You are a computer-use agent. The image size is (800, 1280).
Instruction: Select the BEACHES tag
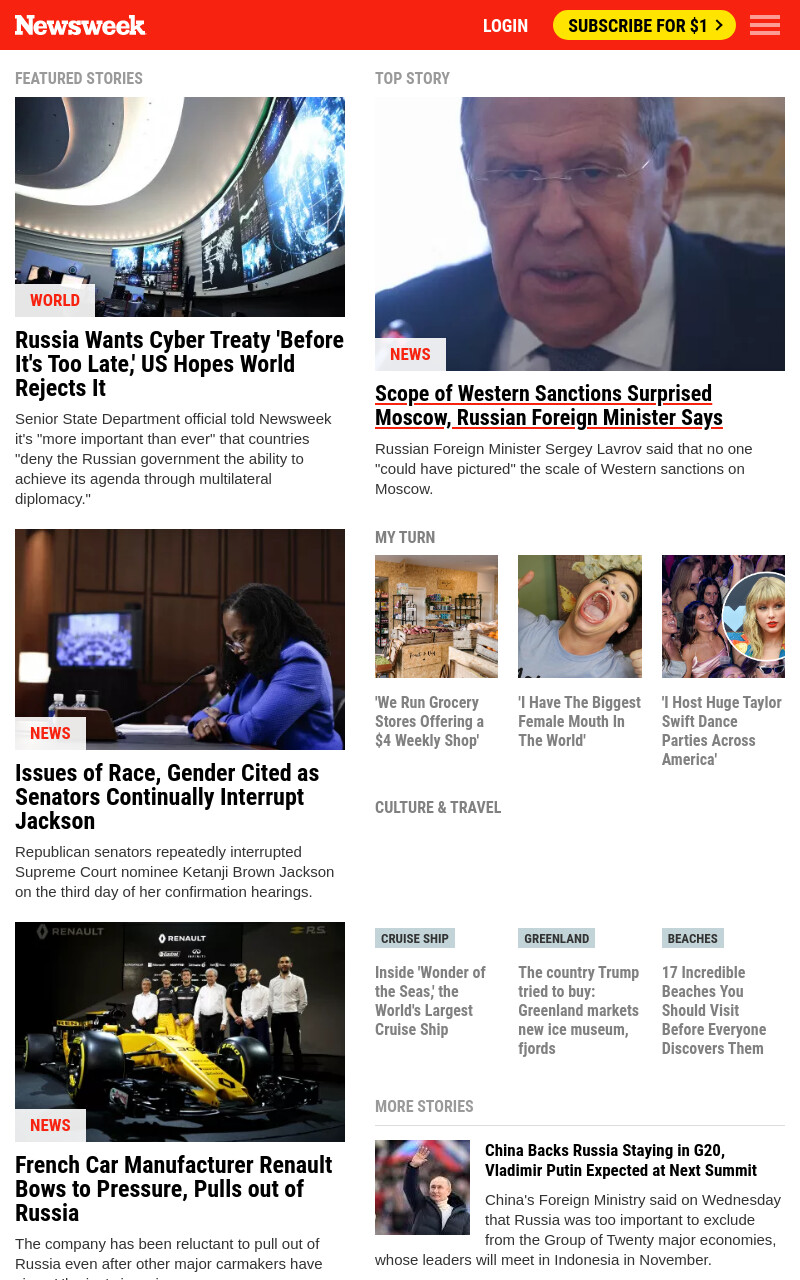(693, 938)
